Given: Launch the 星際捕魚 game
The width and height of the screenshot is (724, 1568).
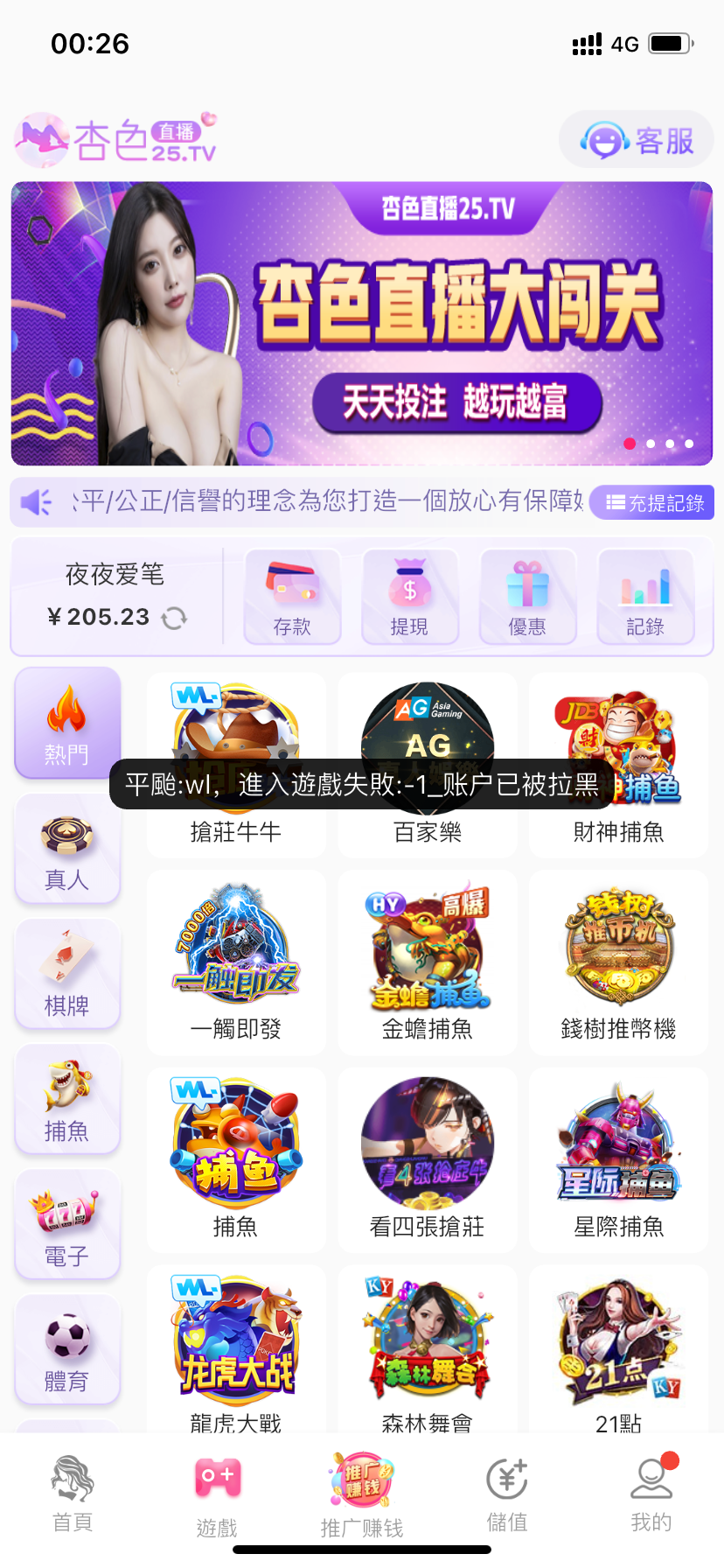Looking at the screenshot, I should coord(619,1159).
